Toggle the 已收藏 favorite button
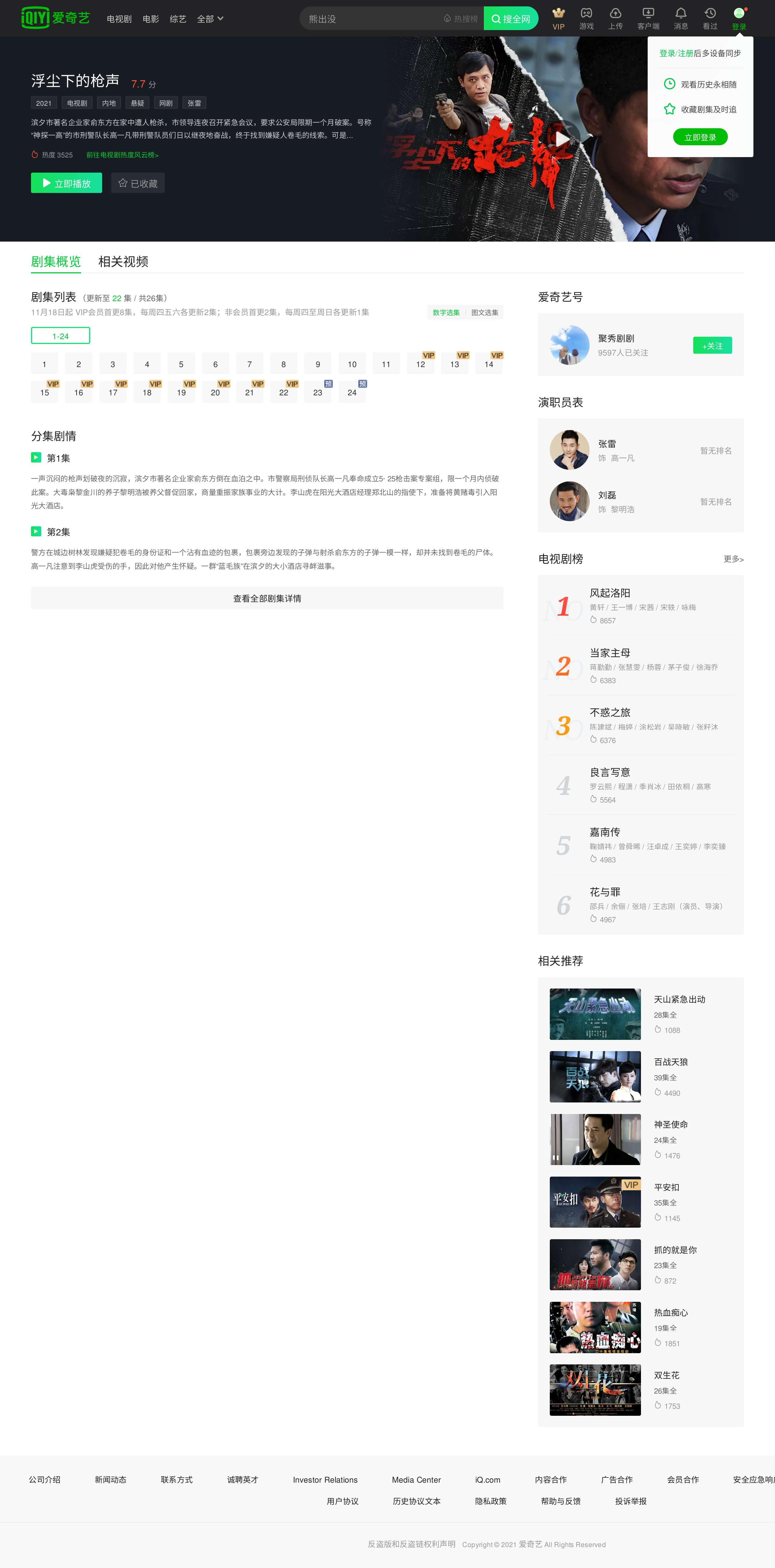 click(138, 183)
